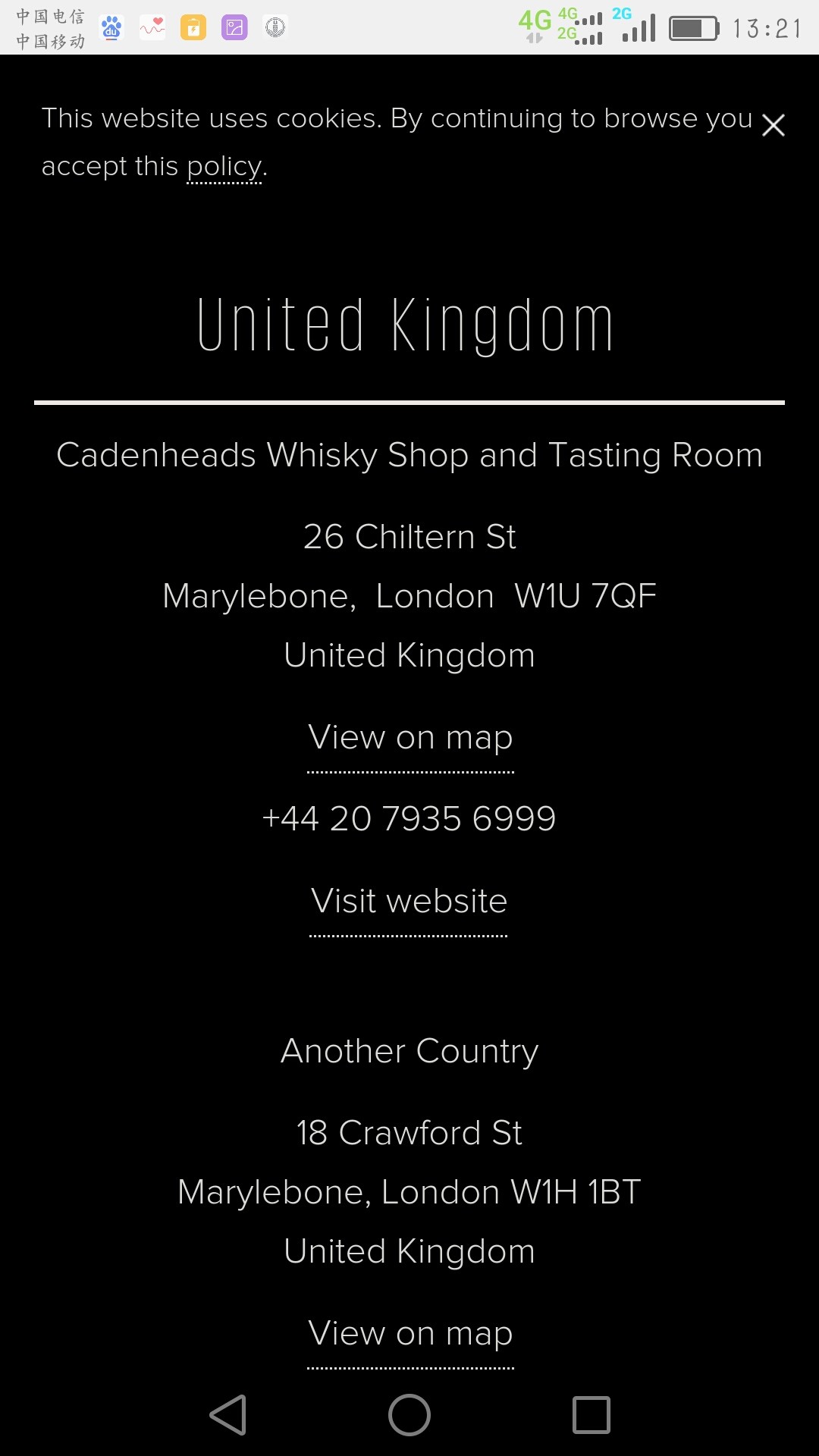The image size is (819, 1456).
Task: Return to the phone's home screen
Action: tap(409, 1415)
